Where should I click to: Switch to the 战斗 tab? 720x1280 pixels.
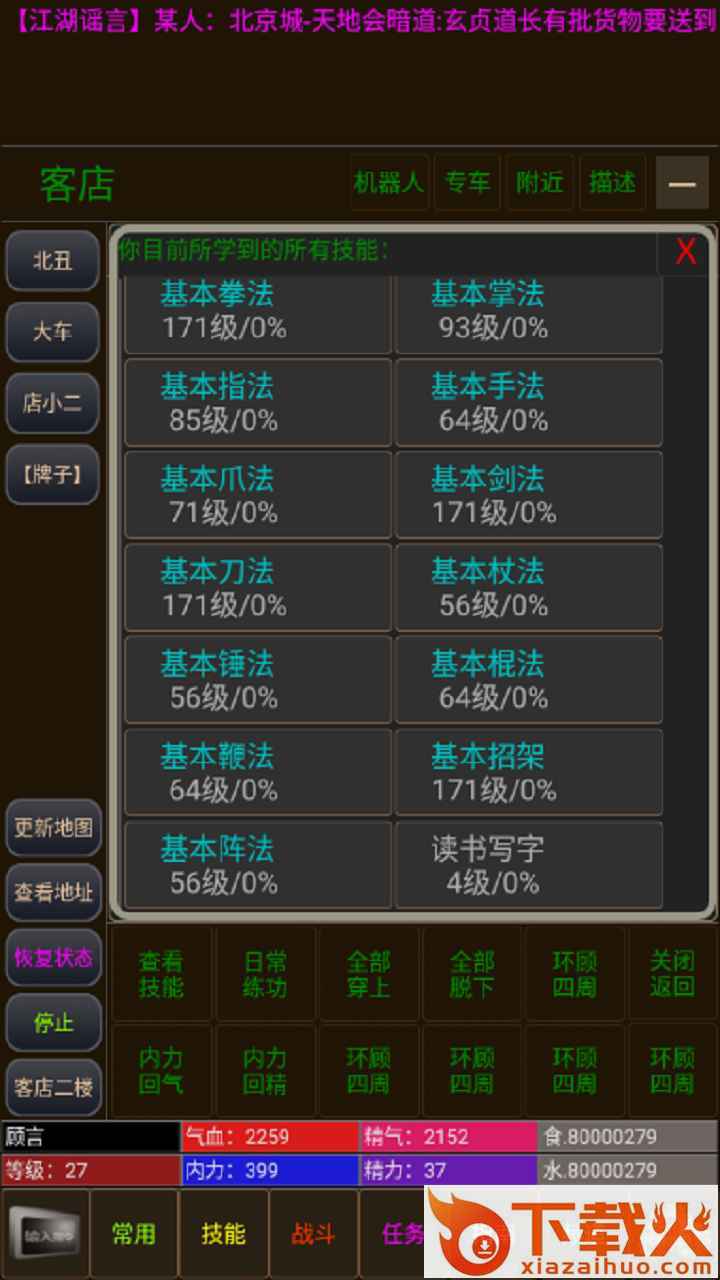point(313,1234)
